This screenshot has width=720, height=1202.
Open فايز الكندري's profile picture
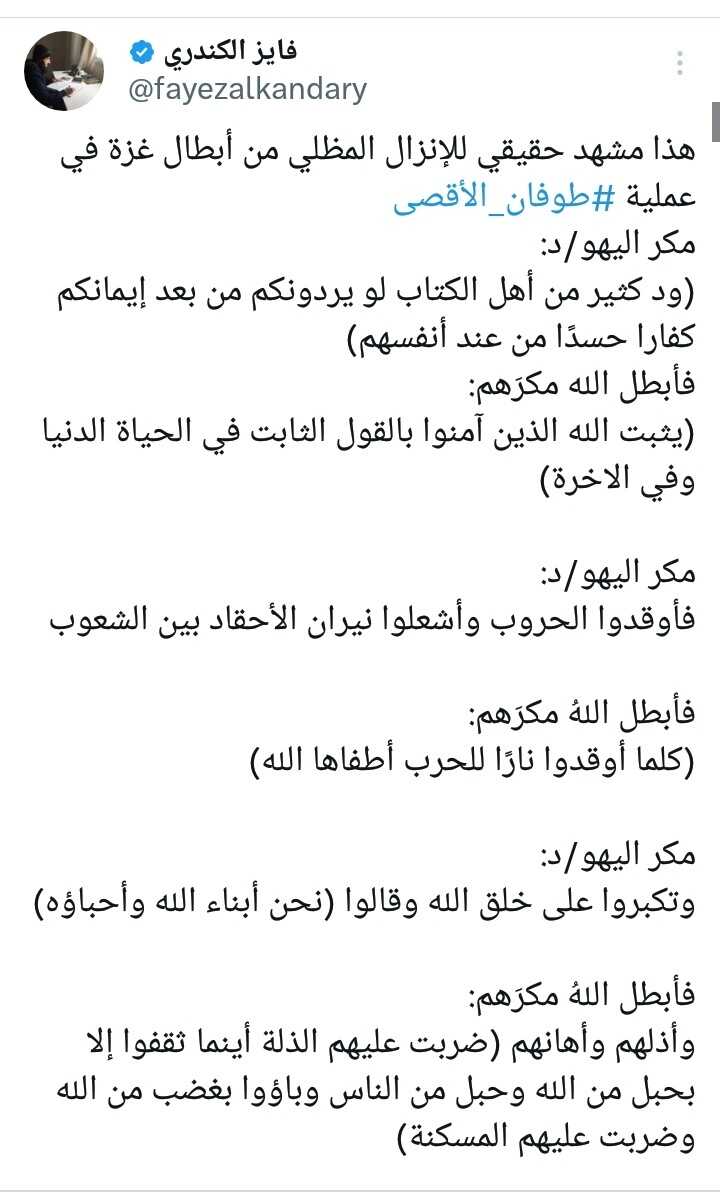point(64,71)
